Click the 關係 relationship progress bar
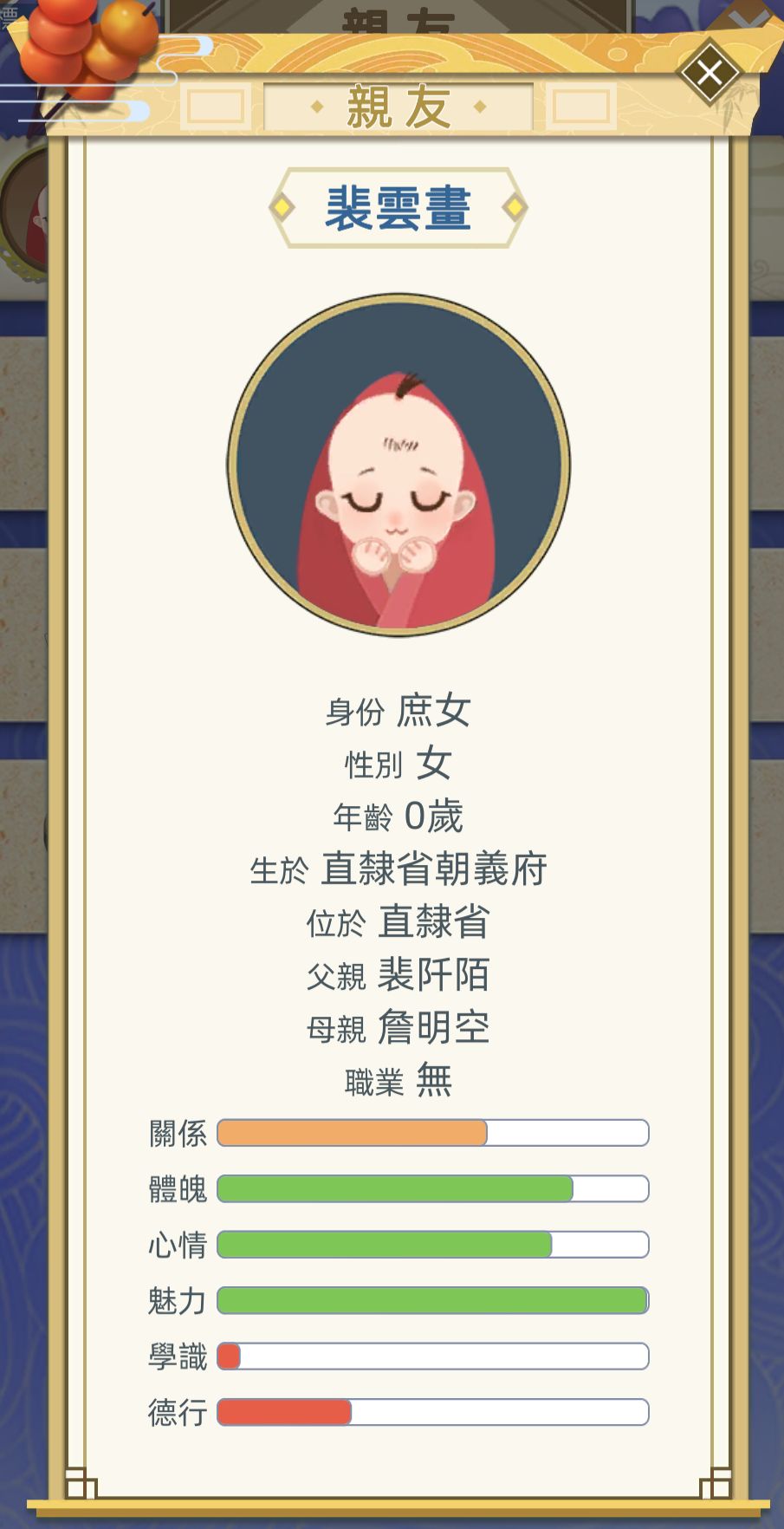Viewport: 784px width, 1529px height. 433,1134
